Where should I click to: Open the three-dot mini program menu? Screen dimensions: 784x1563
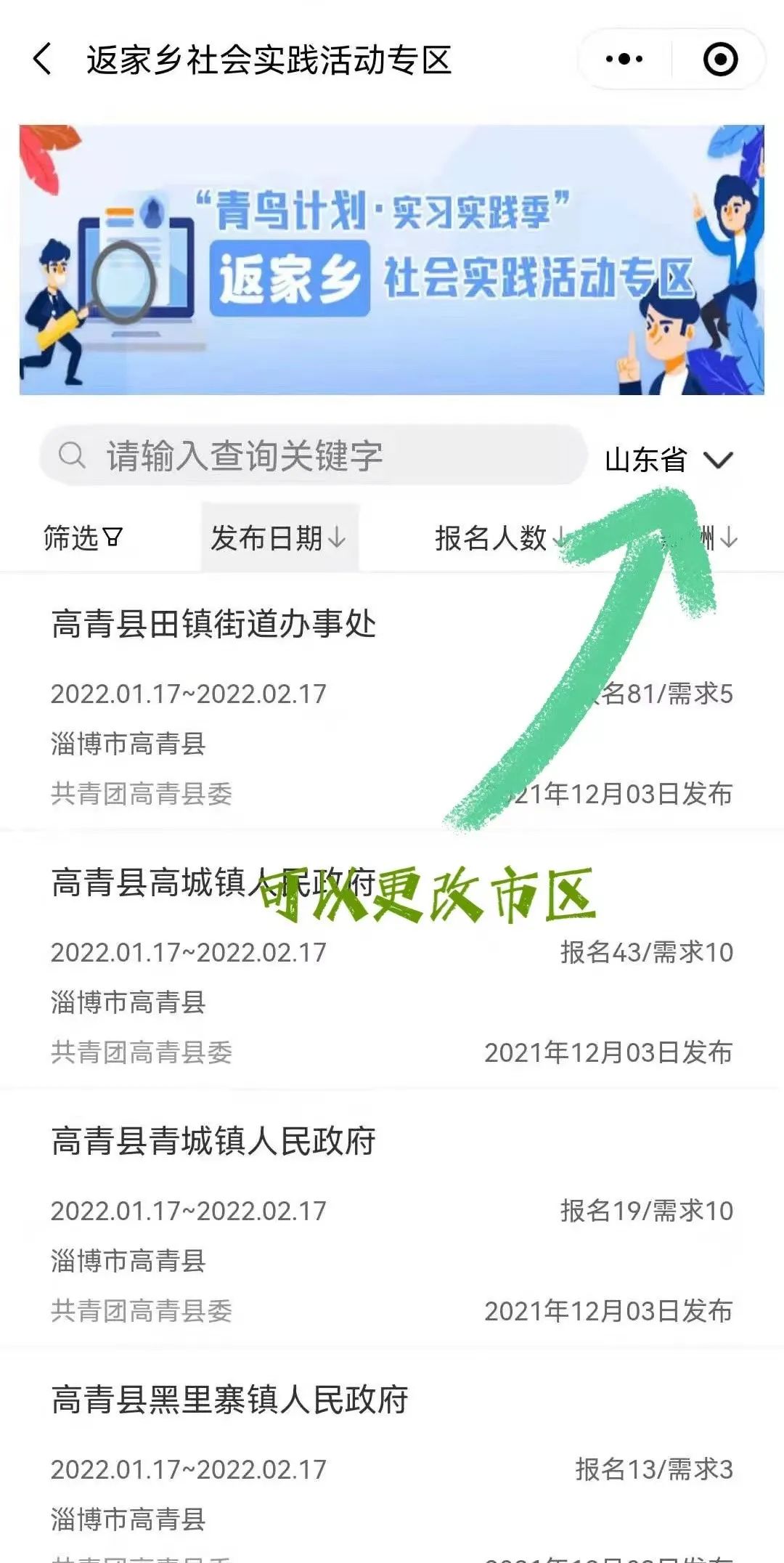click(624, 59)
